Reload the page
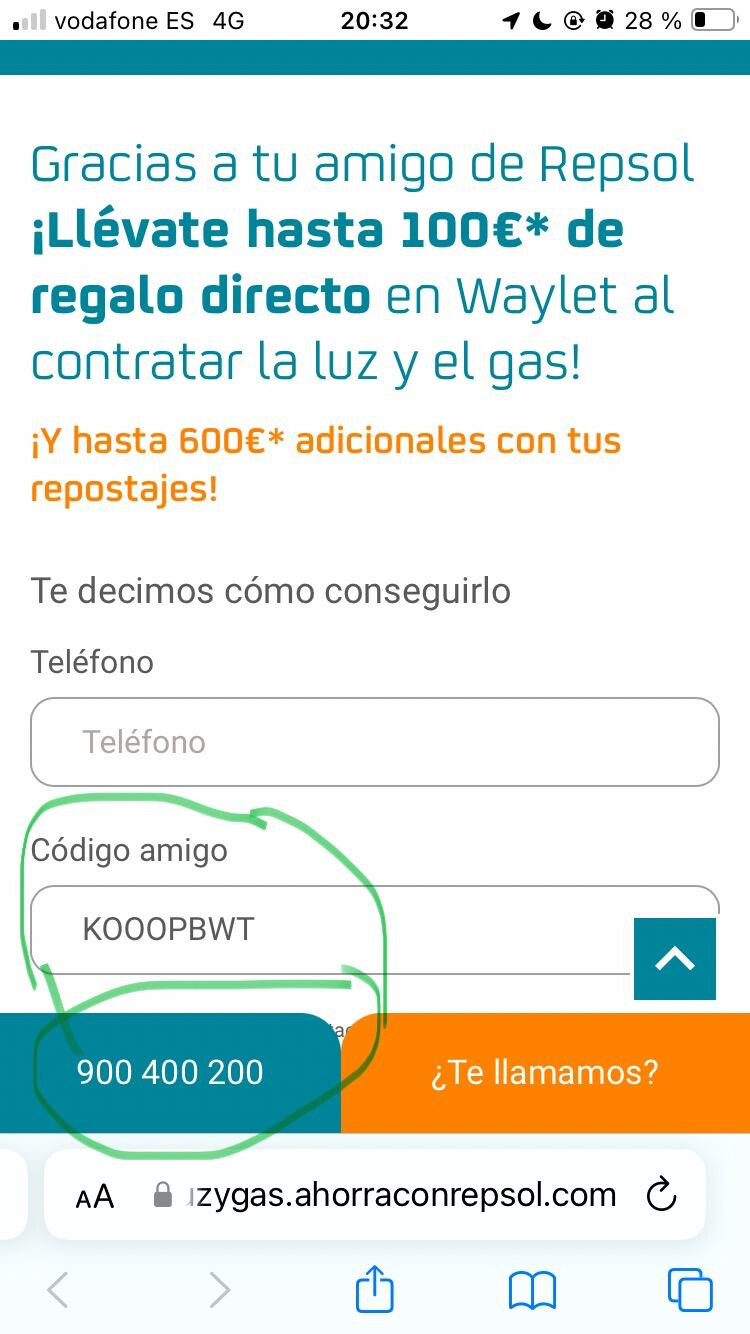The height and width of the screenshot is (1334, 750). tap(662, 1195)
